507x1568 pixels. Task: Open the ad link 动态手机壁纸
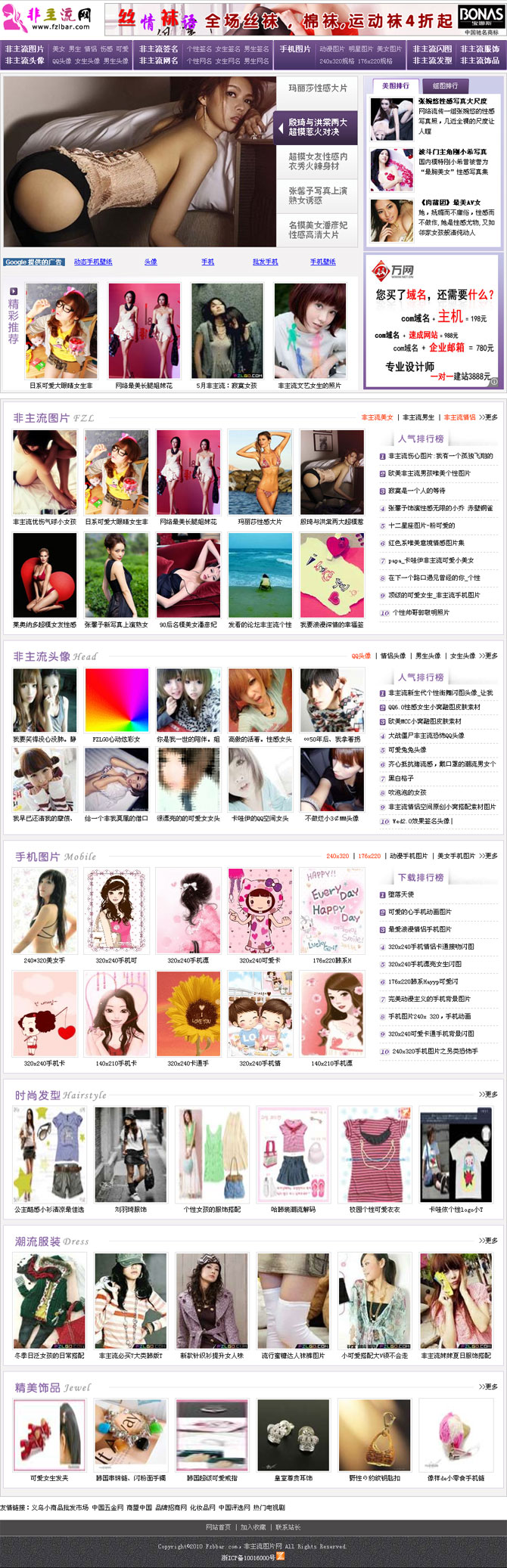pyautogui.click(x=93, y=262)
